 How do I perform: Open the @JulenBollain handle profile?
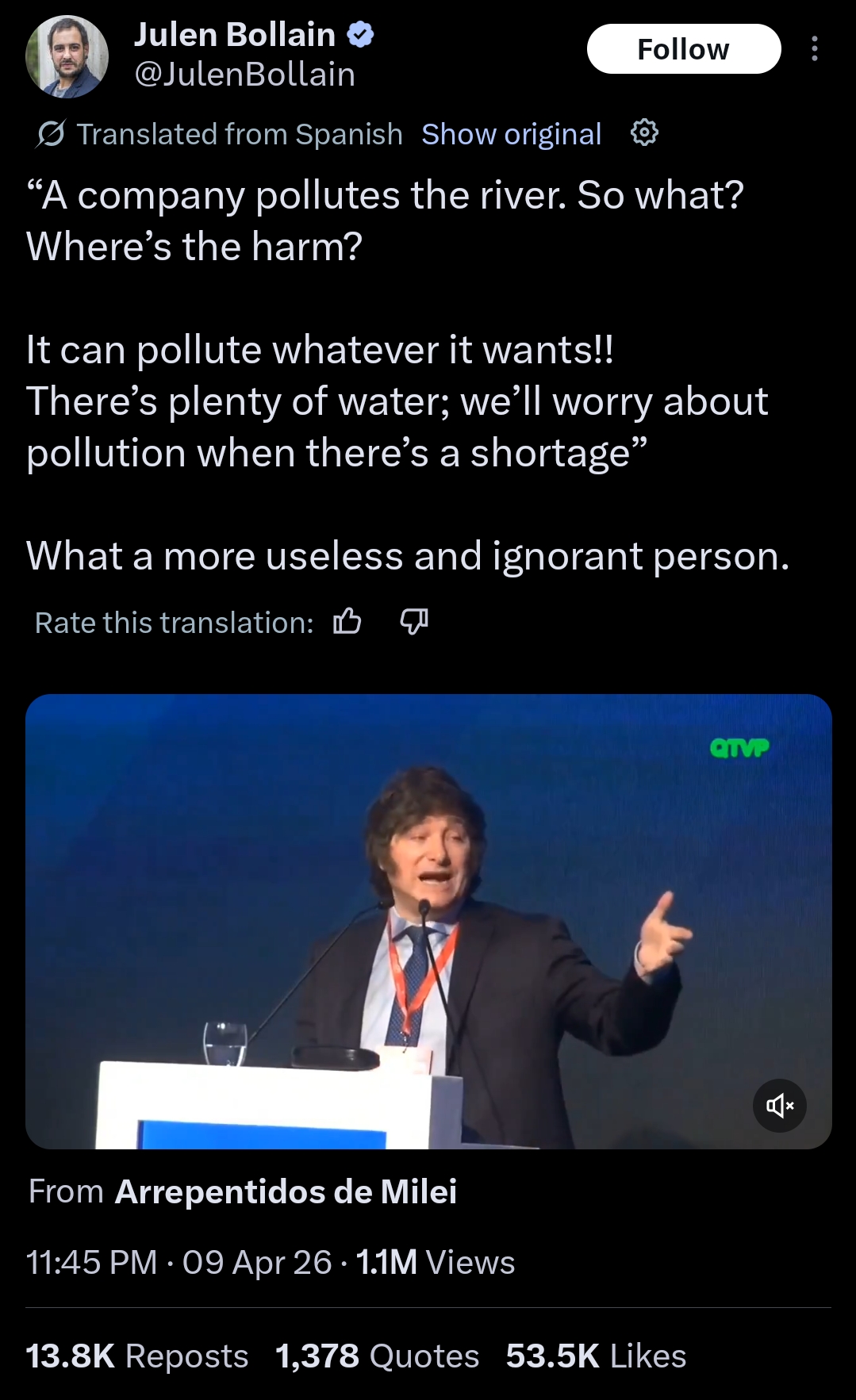244,75
